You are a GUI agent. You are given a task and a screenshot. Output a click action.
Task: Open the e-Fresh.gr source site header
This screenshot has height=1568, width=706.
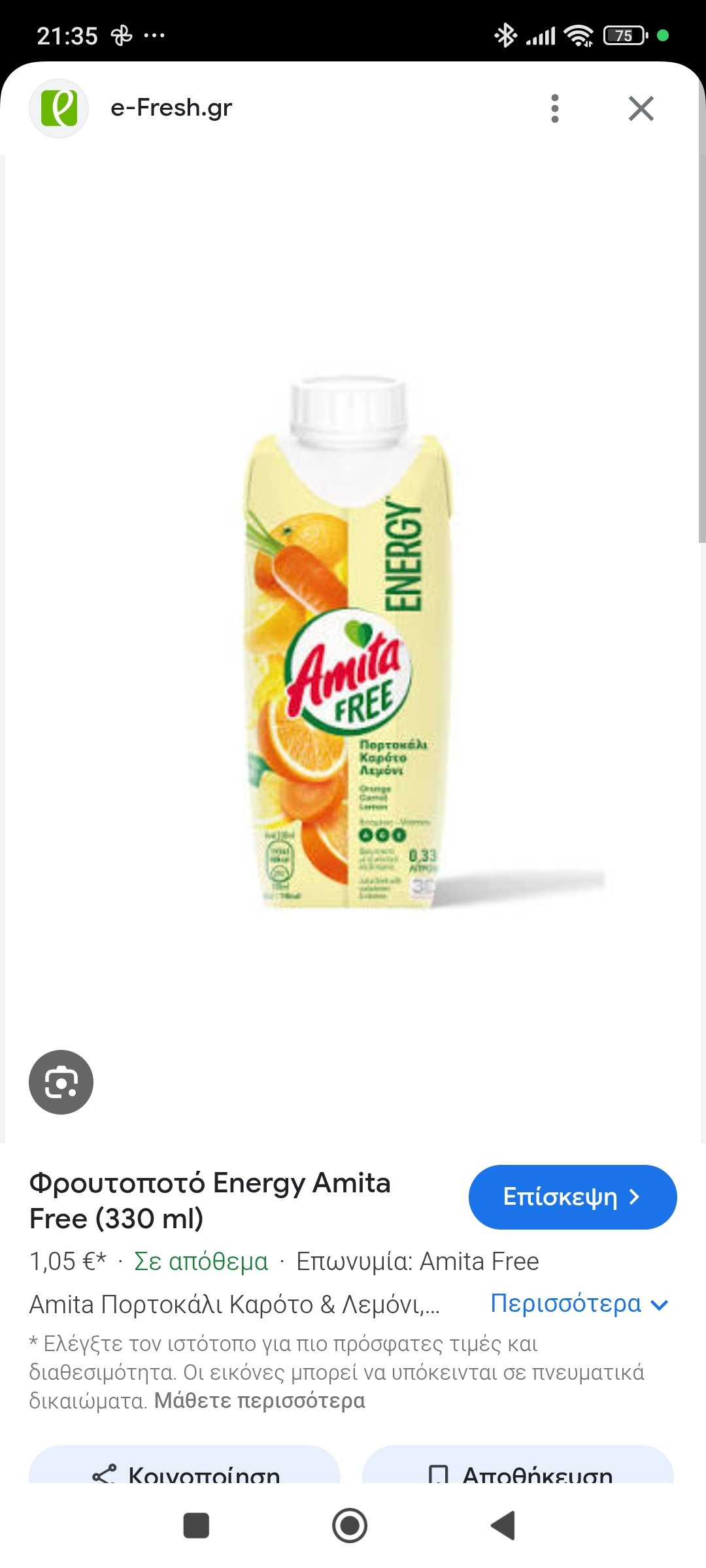[171, 108]
